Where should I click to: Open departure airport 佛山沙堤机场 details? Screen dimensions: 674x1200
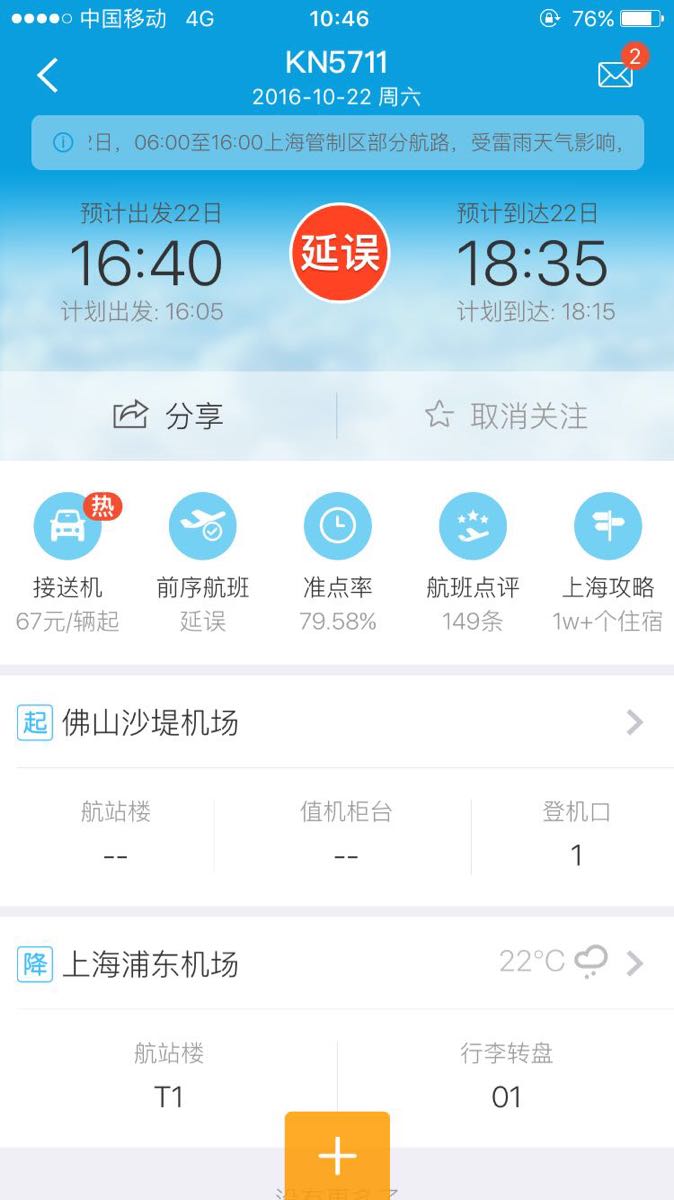pos(337,722)
